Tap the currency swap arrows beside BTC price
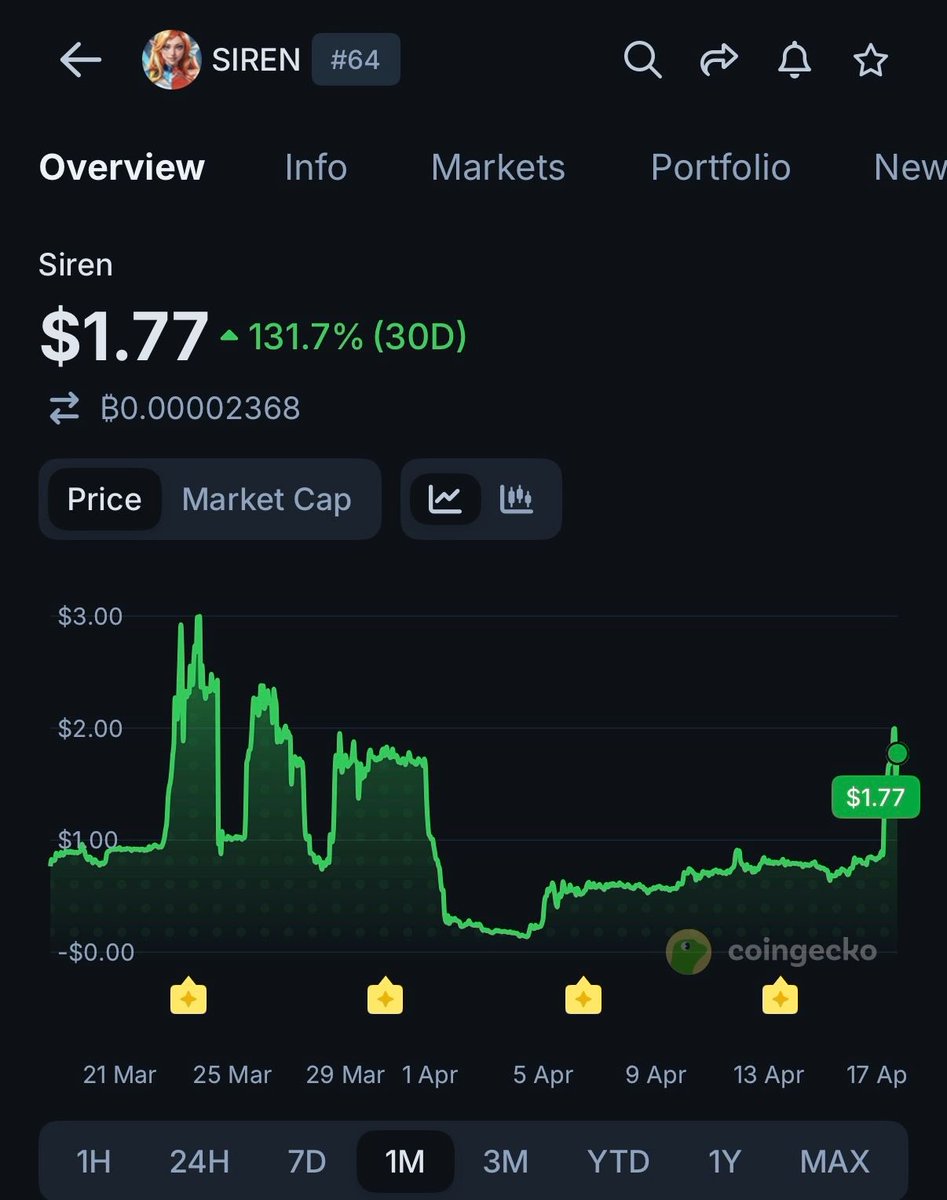This screenshot has height=1200, width=947. (x=64, y=408)
